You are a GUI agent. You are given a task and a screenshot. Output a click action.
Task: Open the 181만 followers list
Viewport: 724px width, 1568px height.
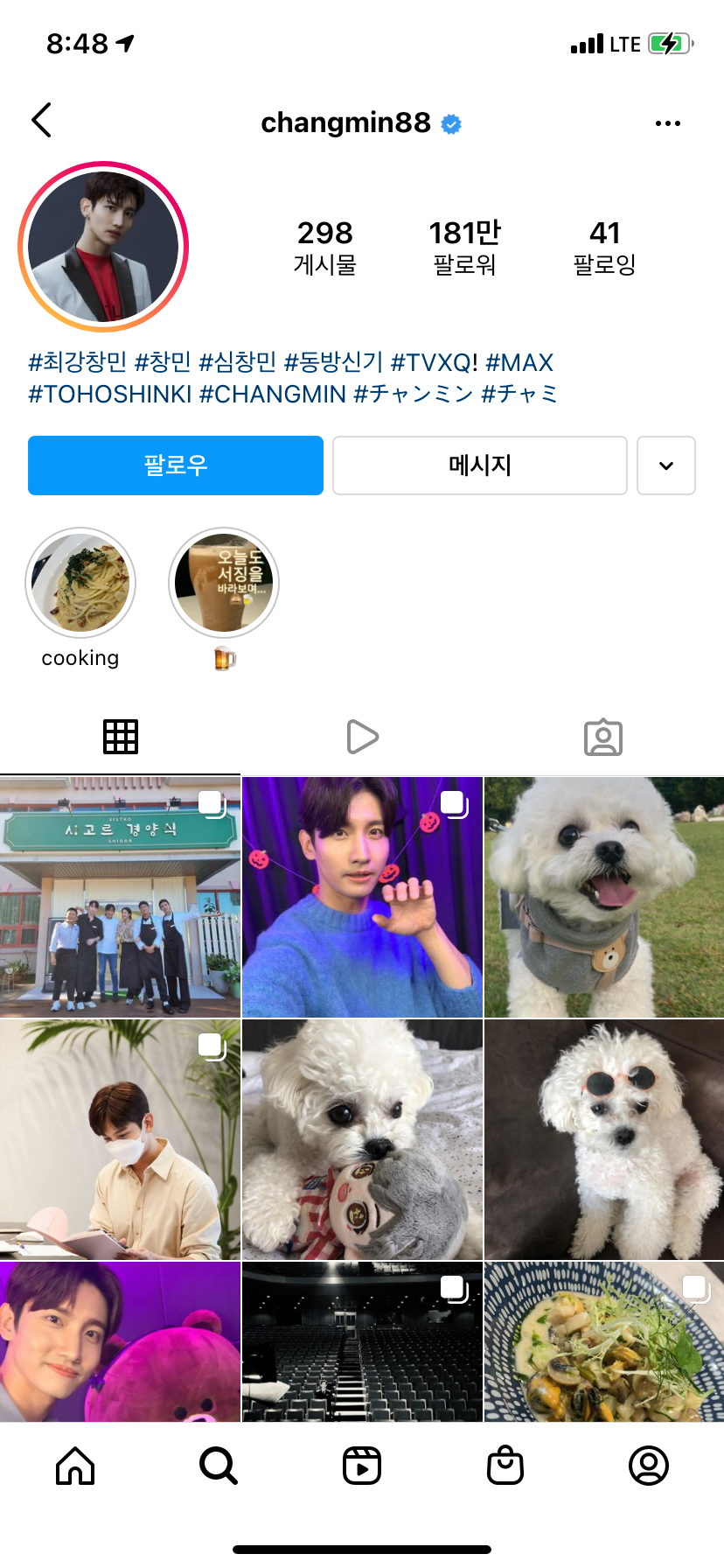pos(464,247)
